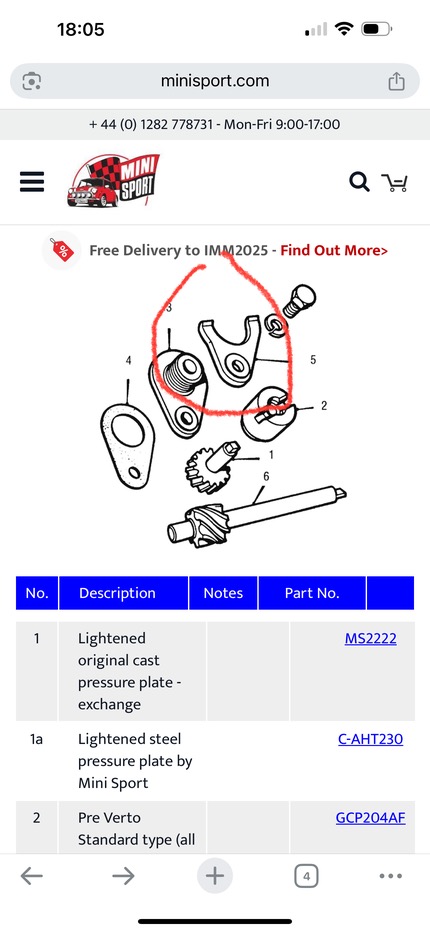Image resolution: width=430 pixels, height=932 pixels.
Task: Open the site search magnifier
Action: point(359,182)
